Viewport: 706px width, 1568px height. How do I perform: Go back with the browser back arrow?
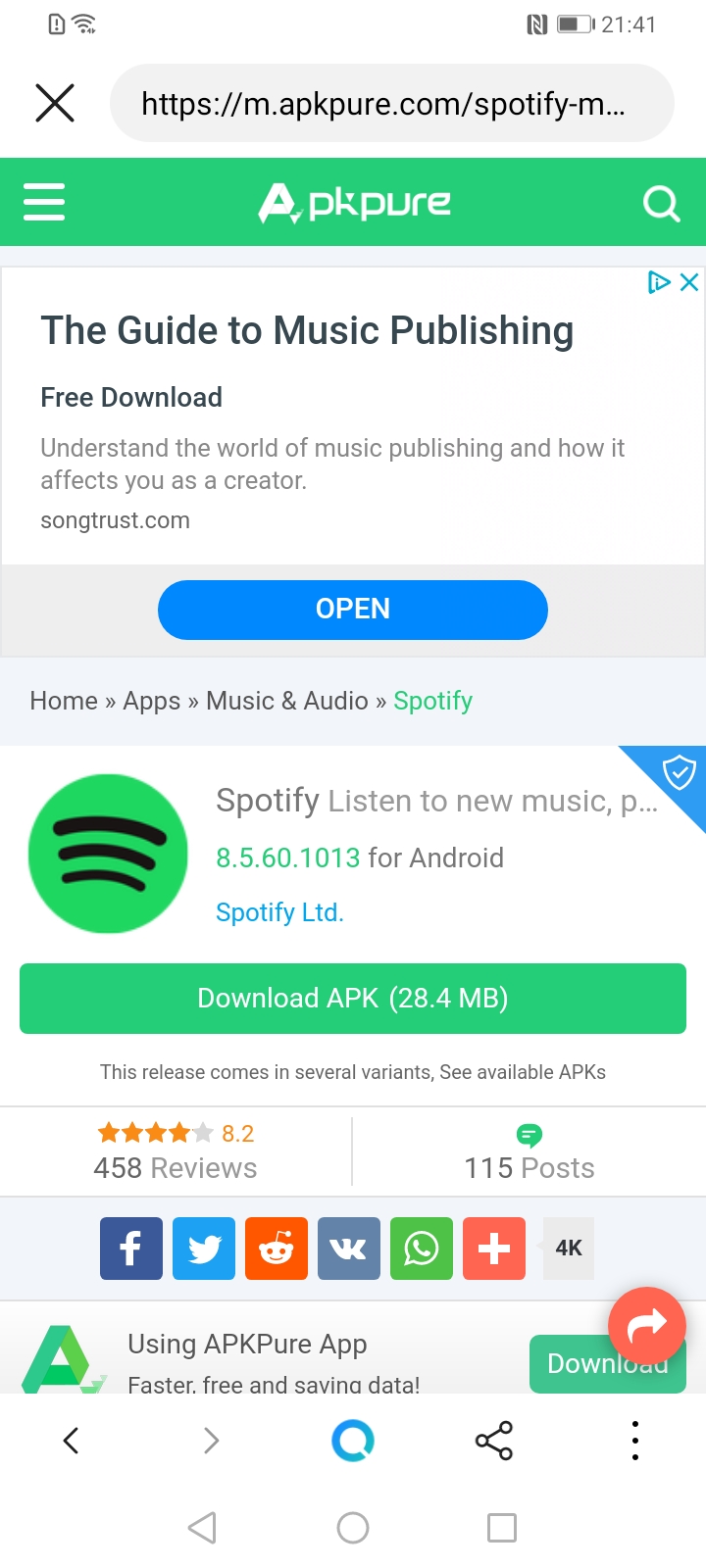pyautogui.click(x=71, y=1441)
